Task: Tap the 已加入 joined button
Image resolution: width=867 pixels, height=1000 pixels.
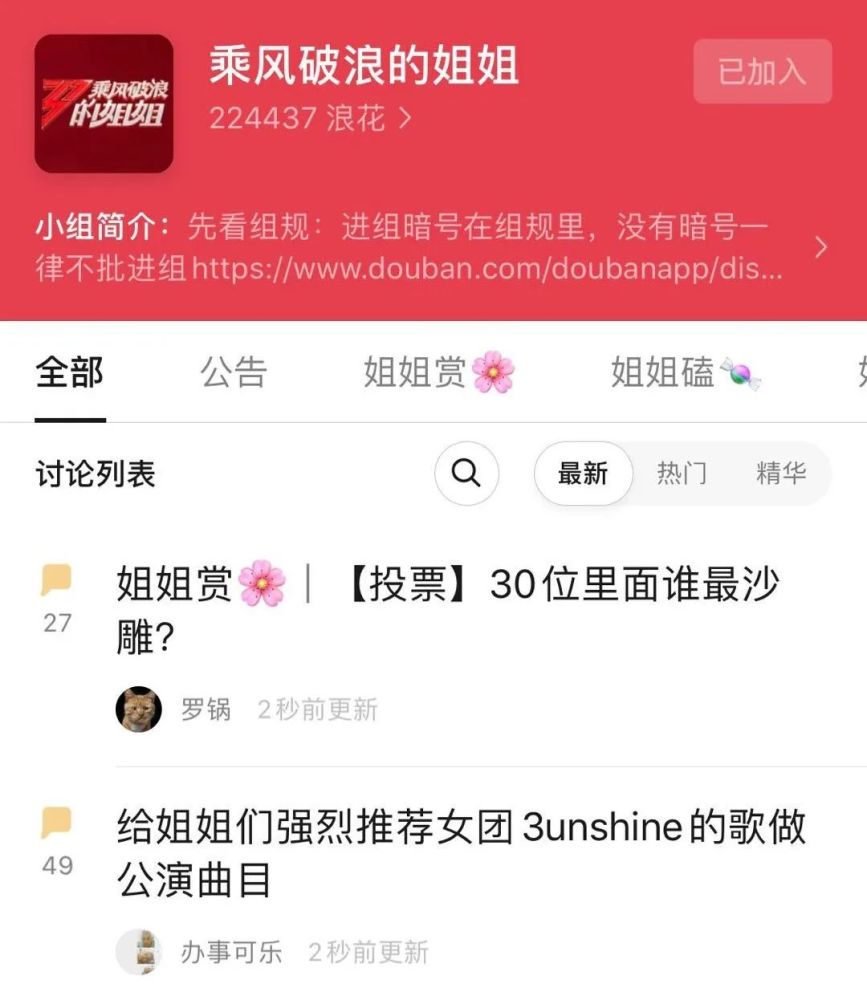Action: pyautogui.click(x=762, y=71)
